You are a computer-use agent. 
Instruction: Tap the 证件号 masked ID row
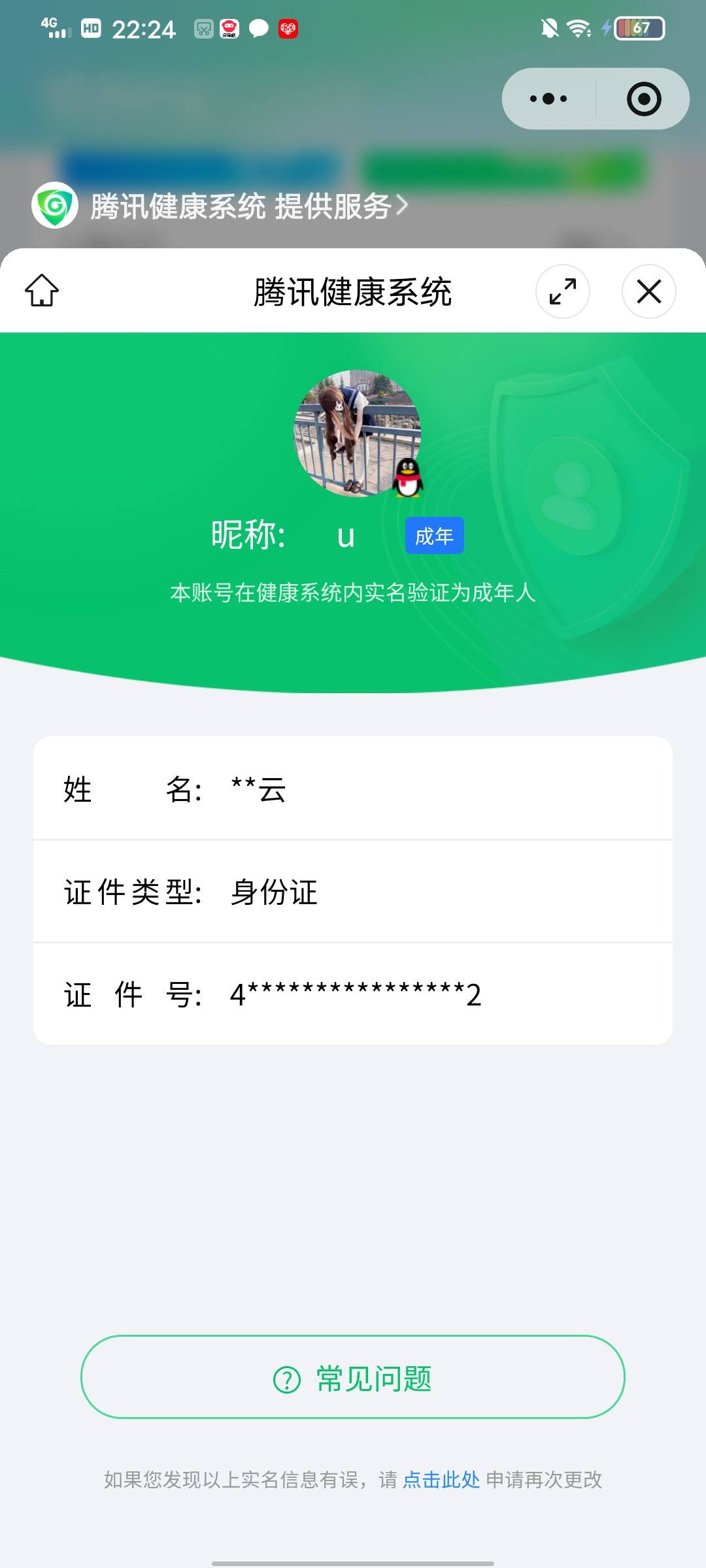coord(353,994)
